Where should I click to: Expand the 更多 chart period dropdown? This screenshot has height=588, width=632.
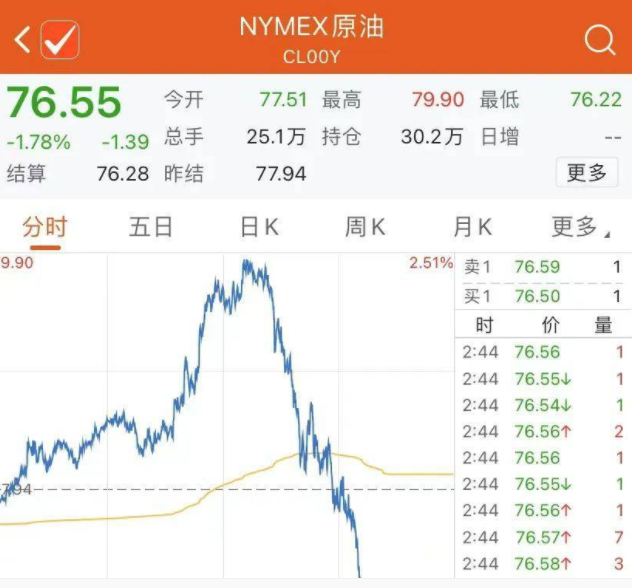[x=579, y=227]
